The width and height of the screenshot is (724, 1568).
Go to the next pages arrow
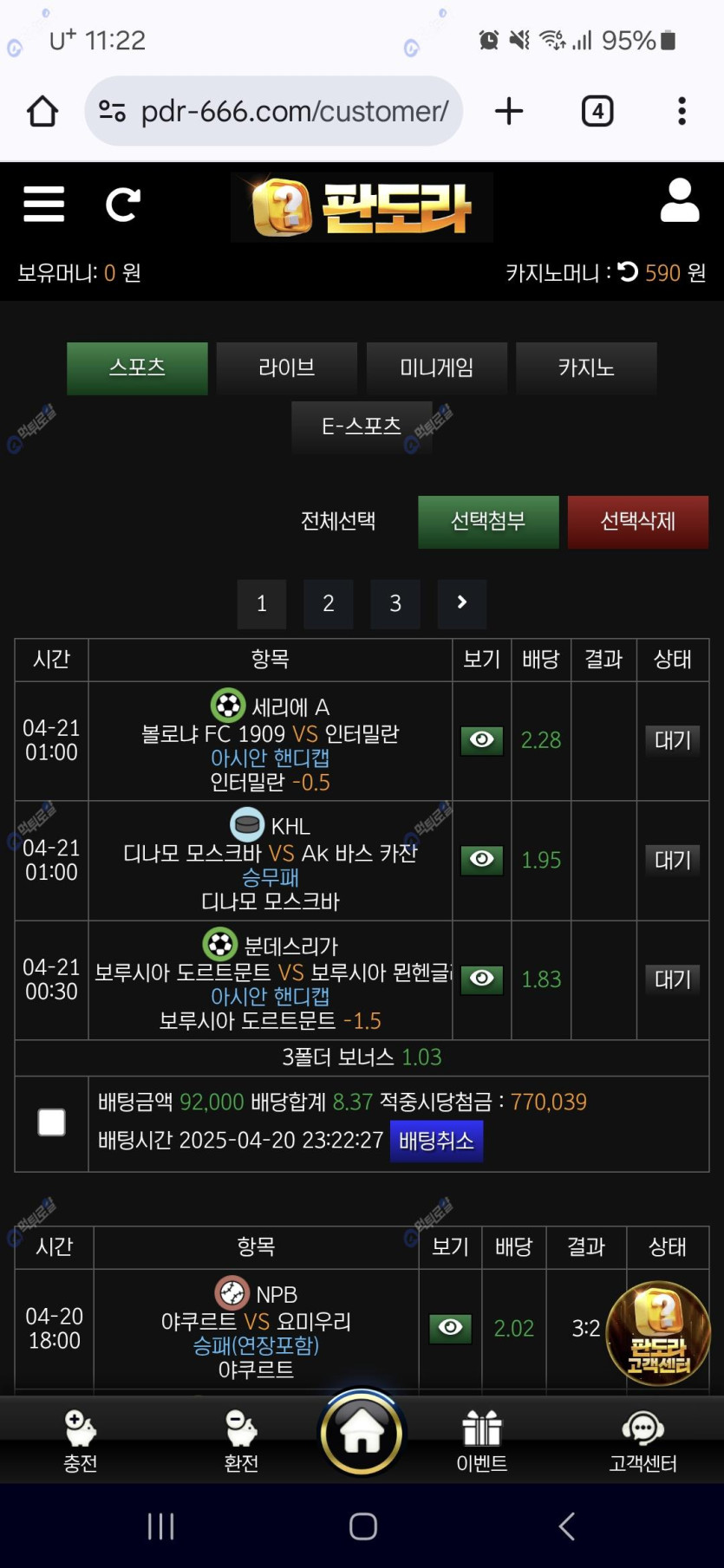click(461, 603)
